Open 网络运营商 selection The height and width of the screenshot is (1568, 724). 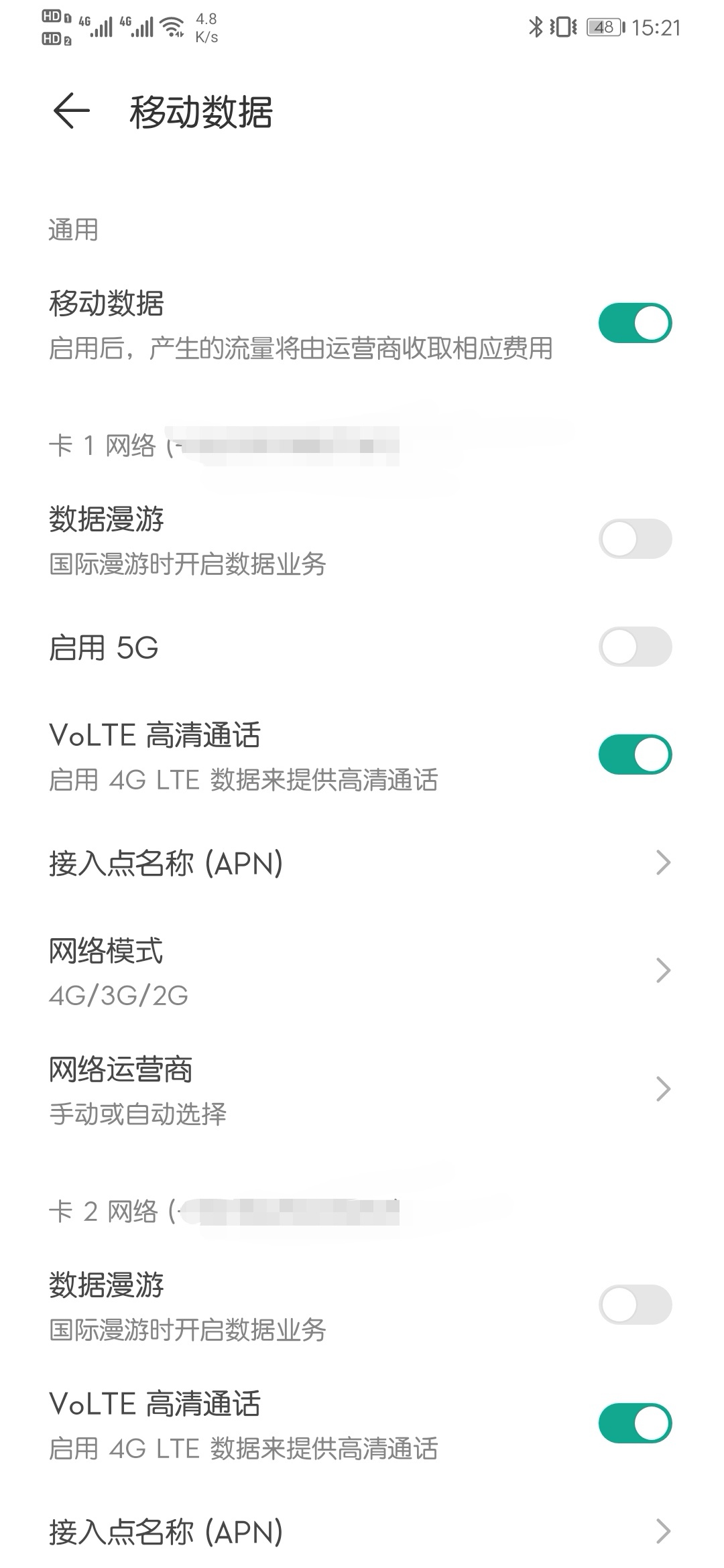(x=362, y=1090)
